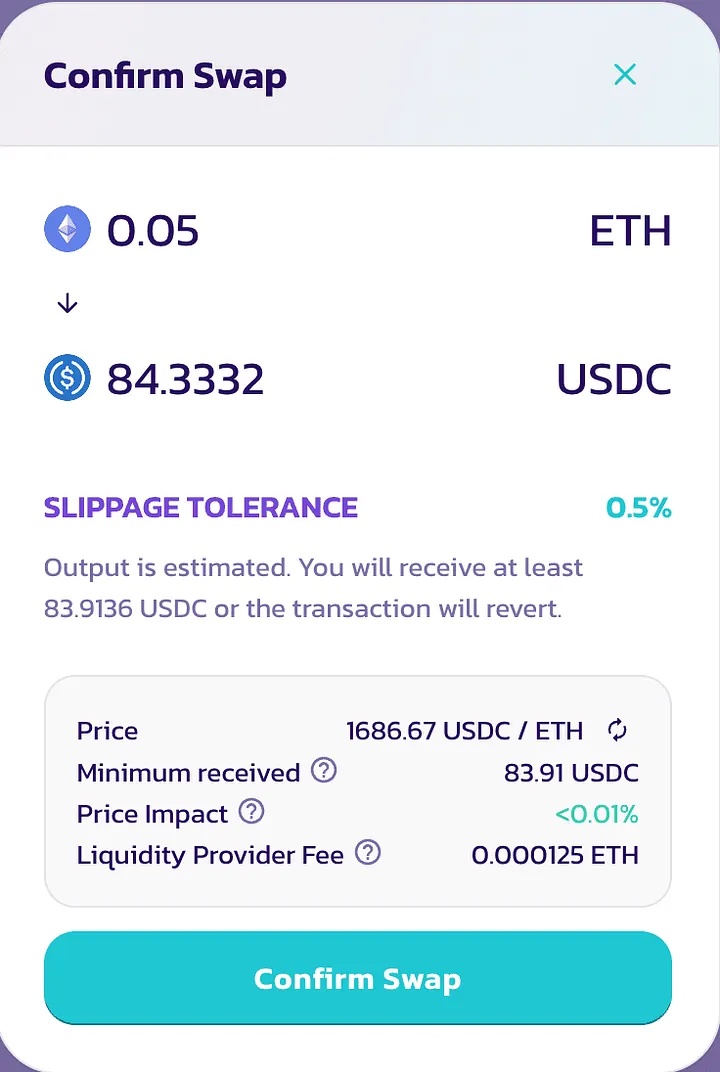Screen dimensions: 720x1072
Task: Tap the Confirm Swap button
Action: (357, 978)
